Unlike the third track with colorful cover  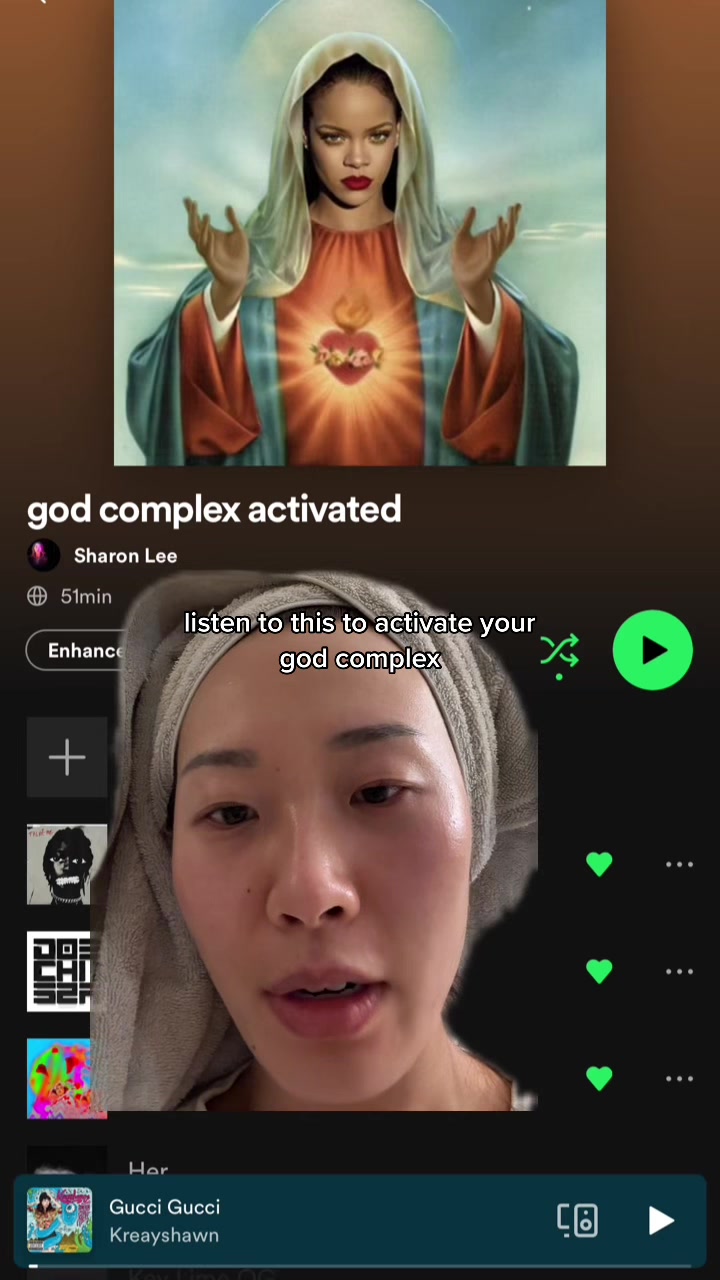[x=599, y=1078]
